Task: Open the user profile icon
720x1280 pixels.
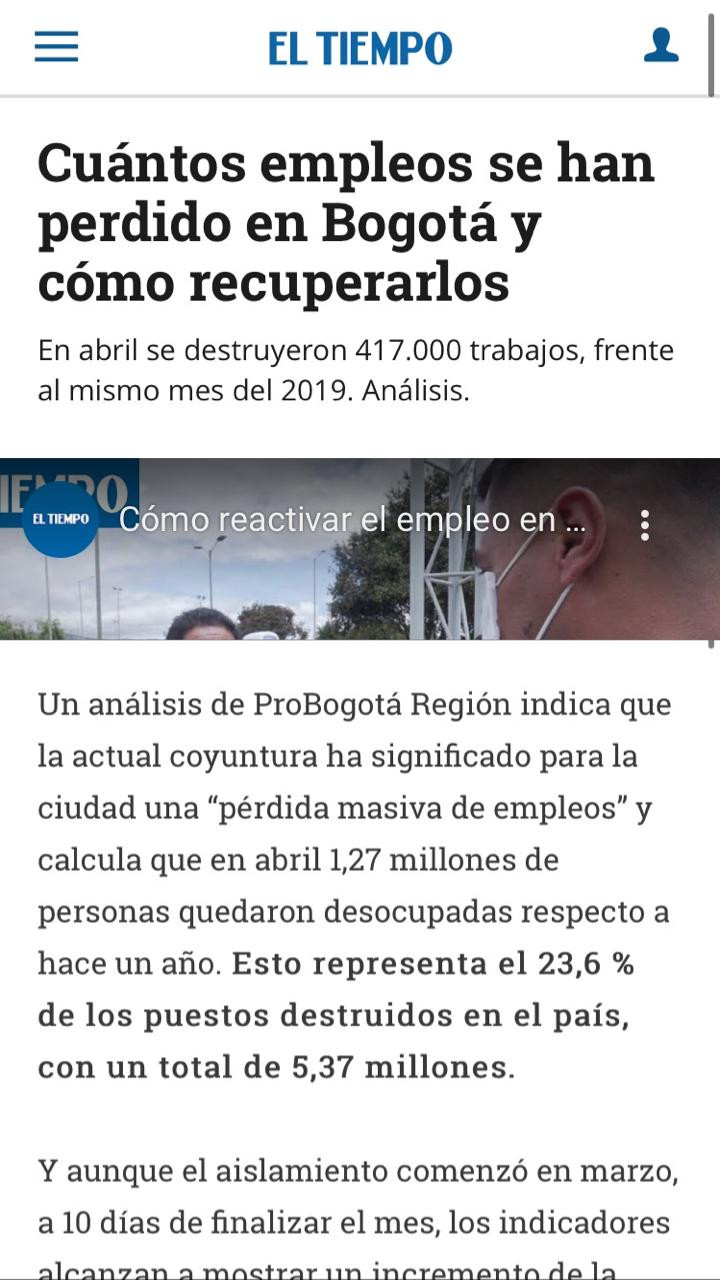Action: (661, 45)
